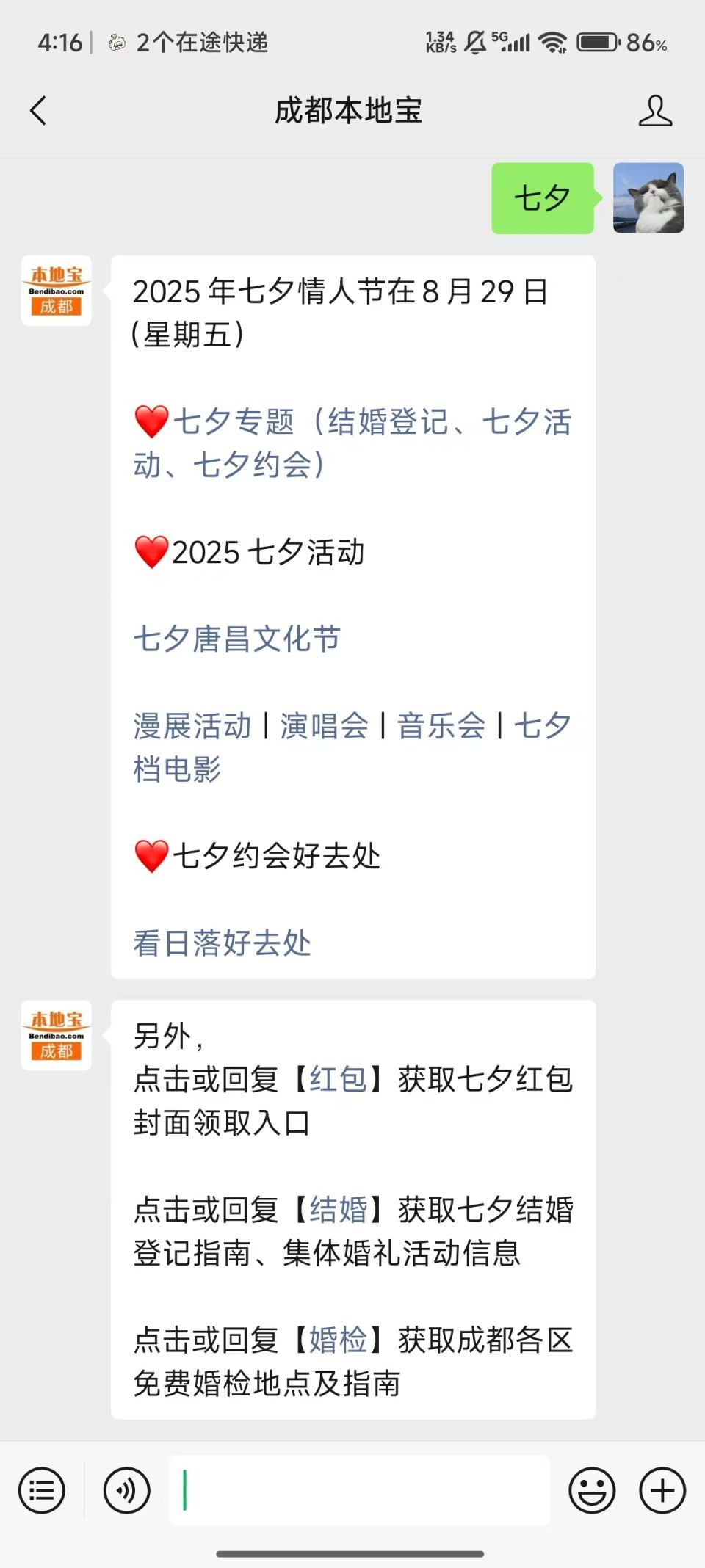Switch to the account menu list
Image resolution: width=705 pixels, height=1568 pixels.
42,1490
